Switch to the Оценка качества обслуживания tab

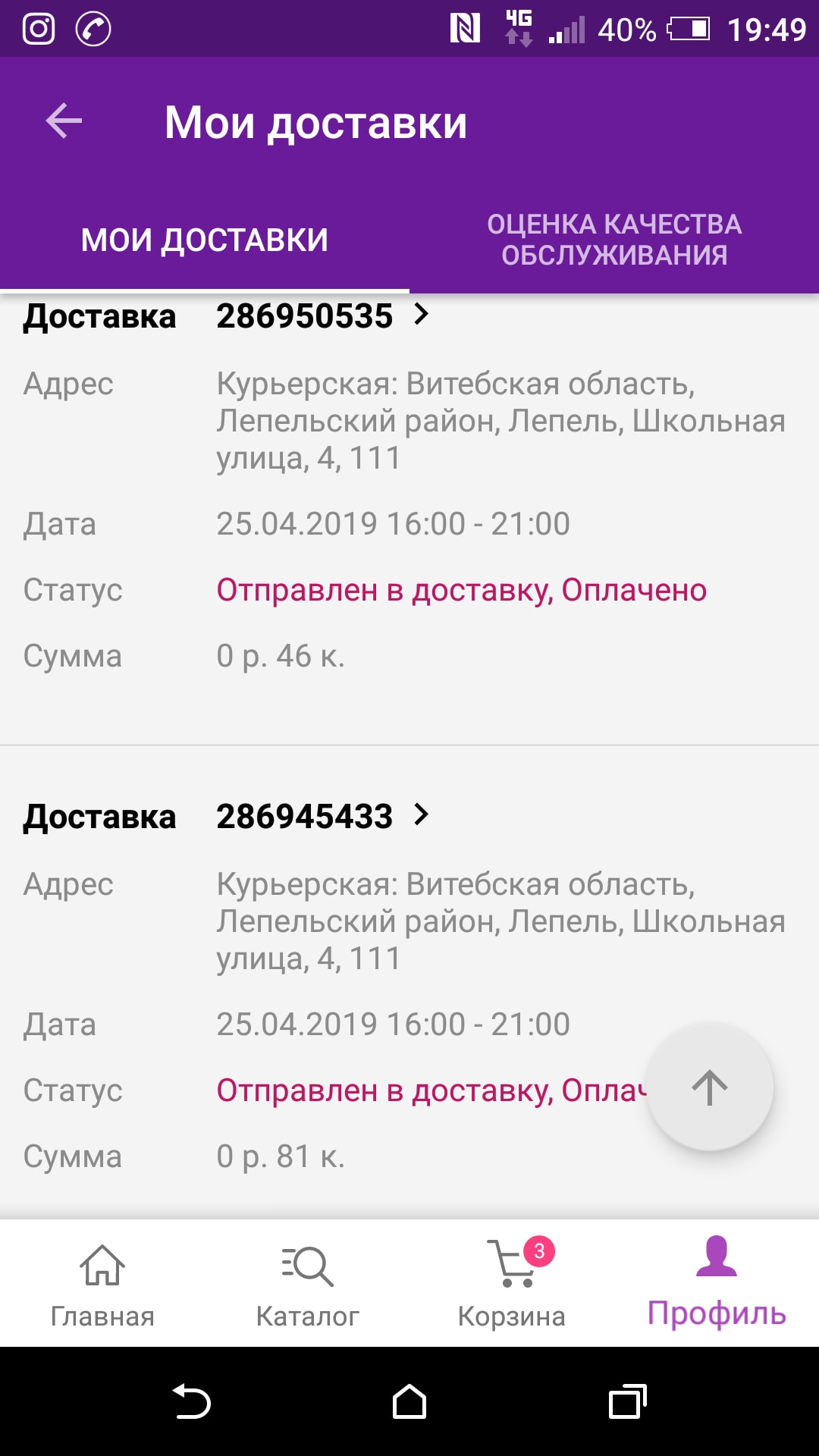pyautogui.click(x=614, y=240)
